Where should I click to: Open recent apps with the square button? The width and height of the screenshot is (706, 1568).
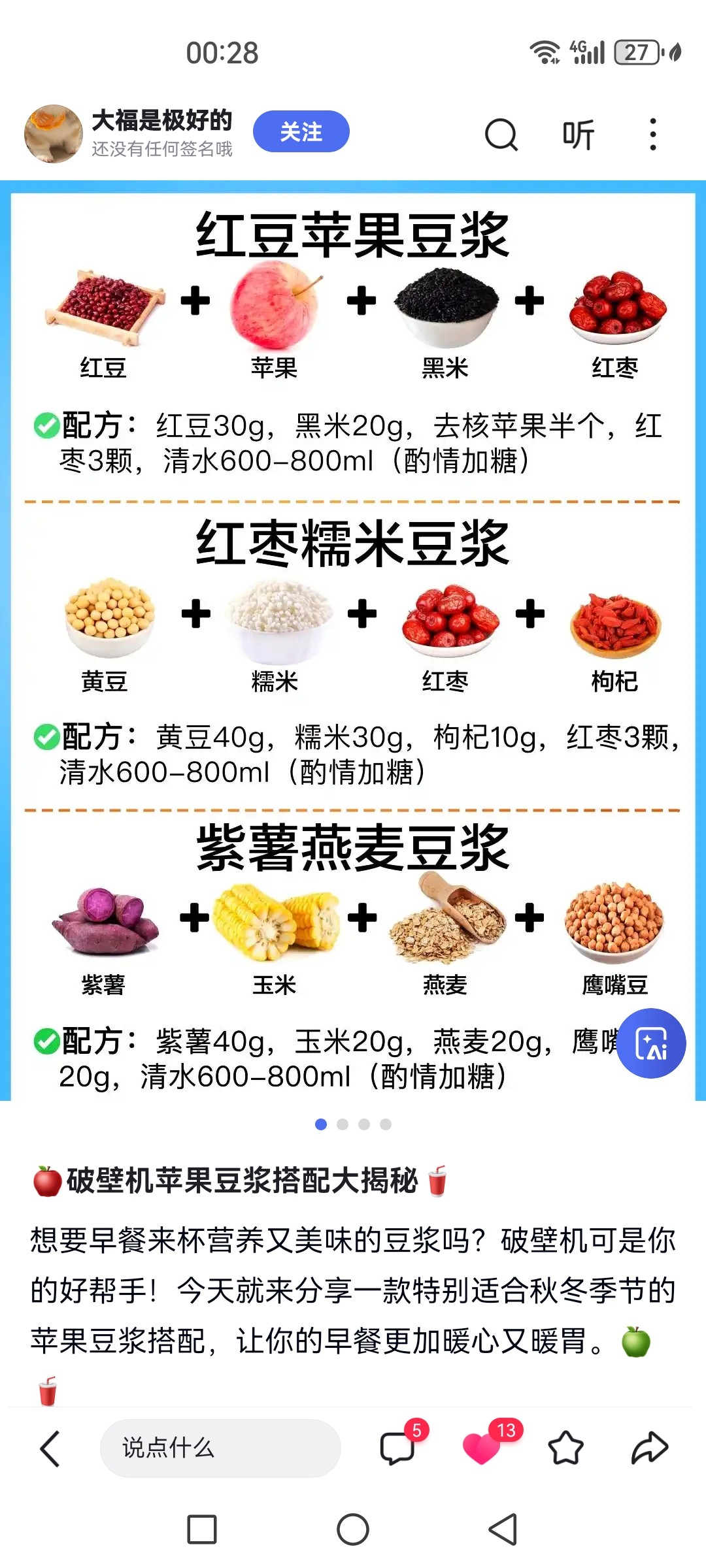(x=202, y=1529)
